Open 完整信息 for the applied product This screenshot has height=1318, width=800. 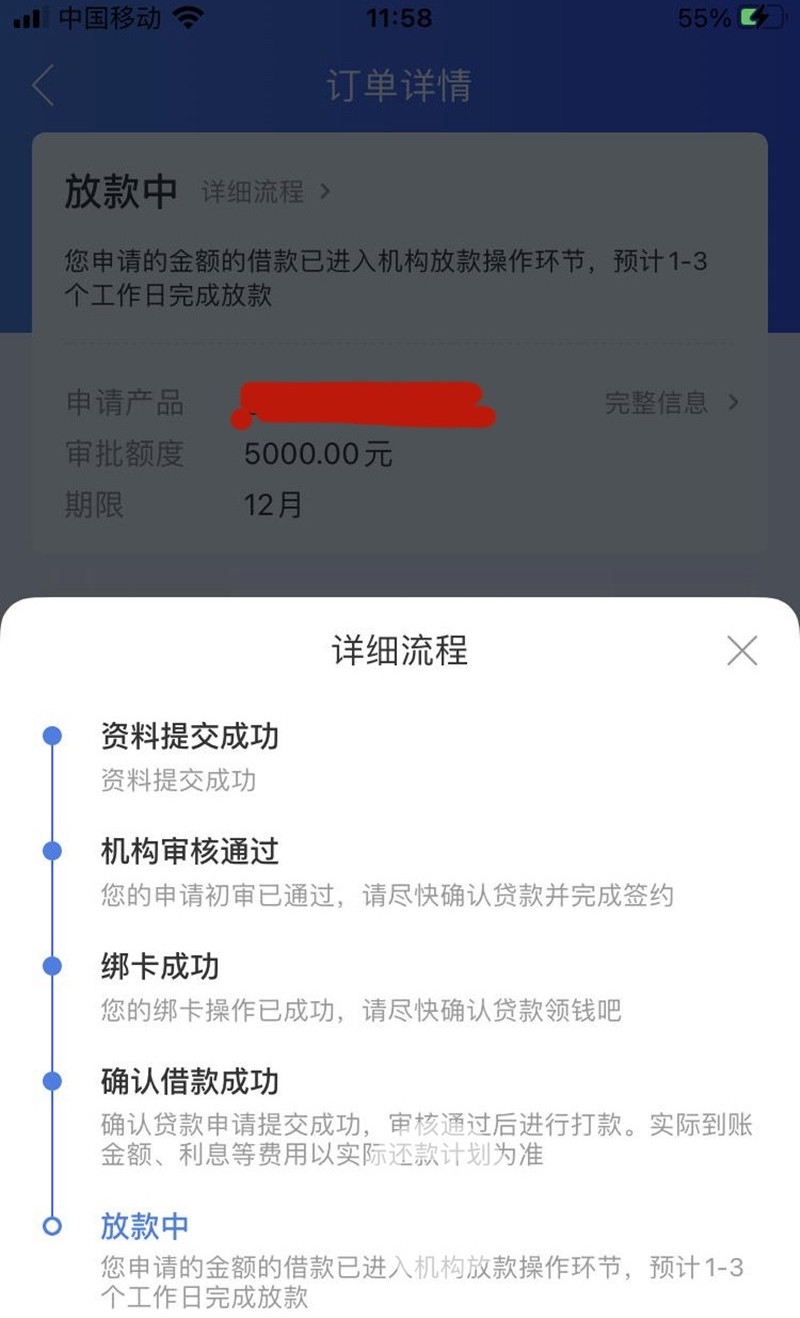(x=672, y=403)
